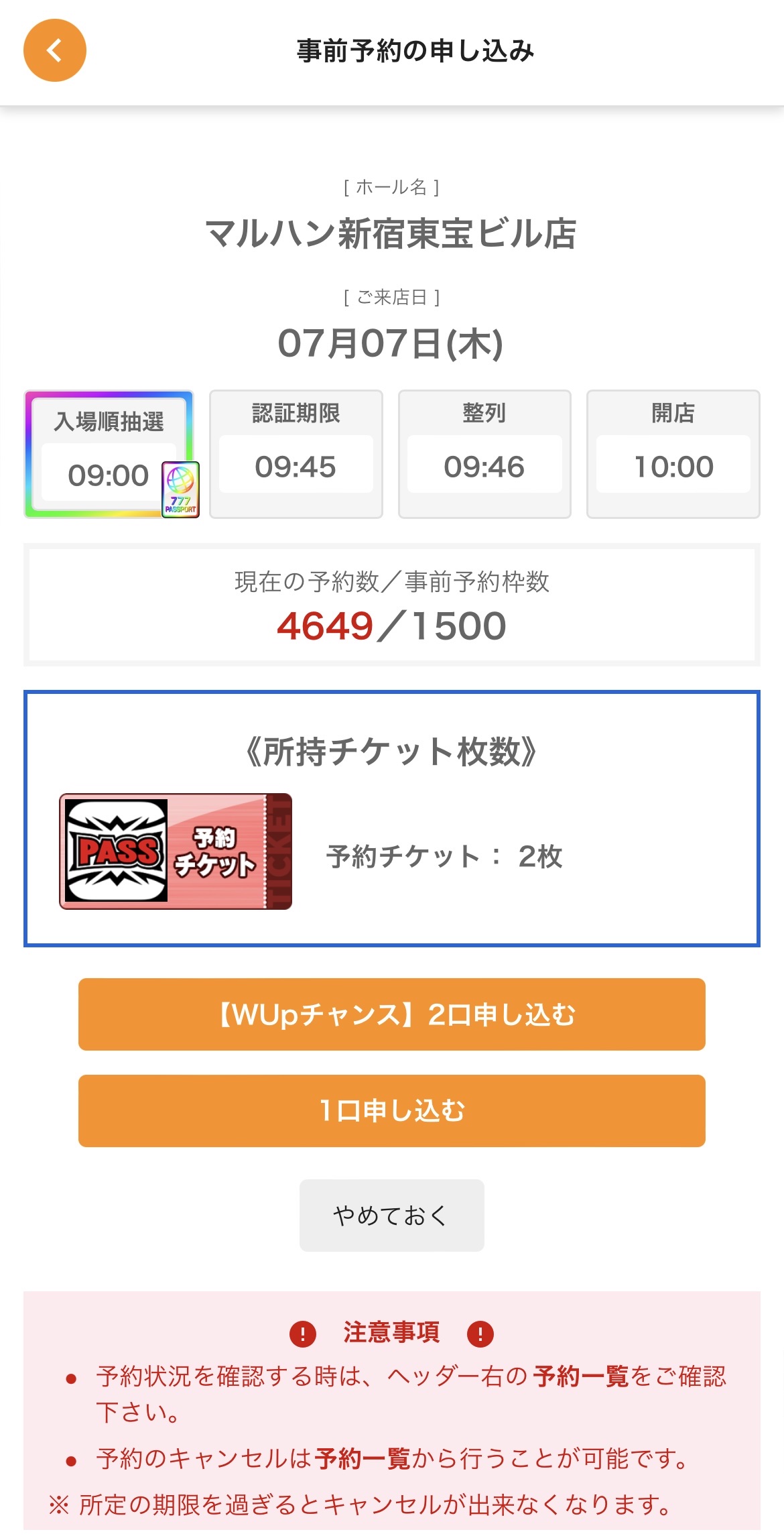Apply with 【WUpチャンス】2口申し込む
This screenshot has width=784, height=1536.
pos(392,1014)
